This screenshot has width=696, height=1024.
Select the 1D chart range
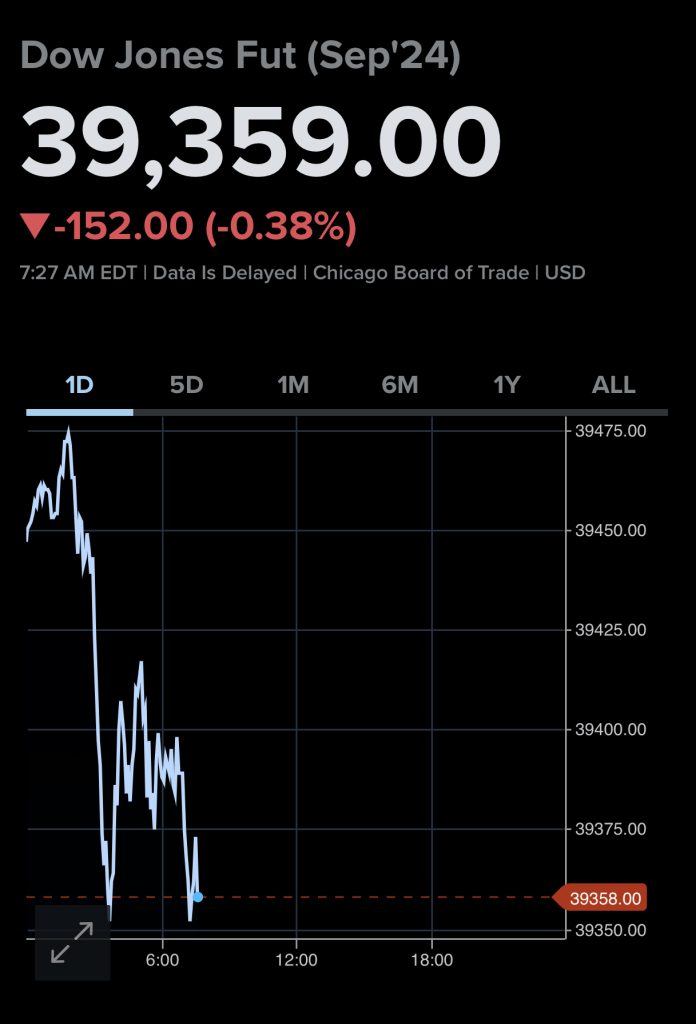point(79,385)
